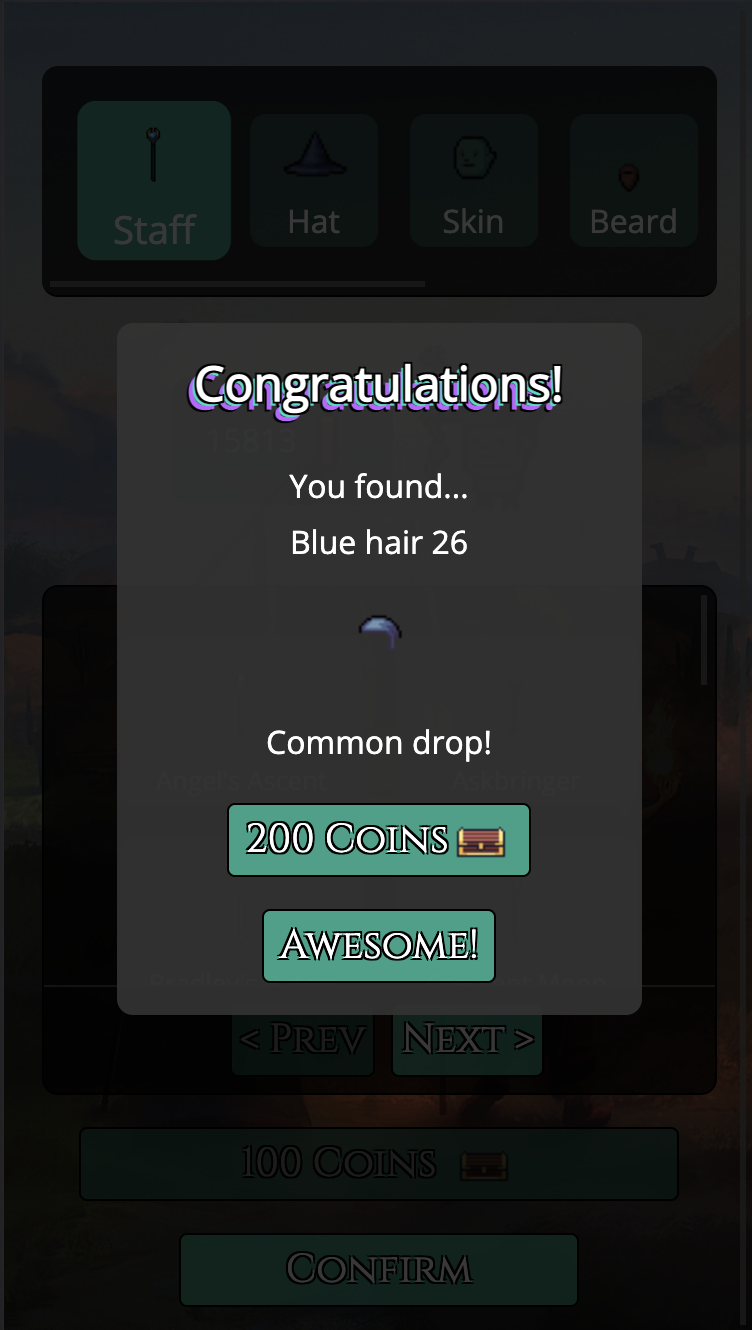Tap the Awesome! button to dismiss dialog
The width and height of the screenshot is (752, 1330).
(x=378, y=945)
